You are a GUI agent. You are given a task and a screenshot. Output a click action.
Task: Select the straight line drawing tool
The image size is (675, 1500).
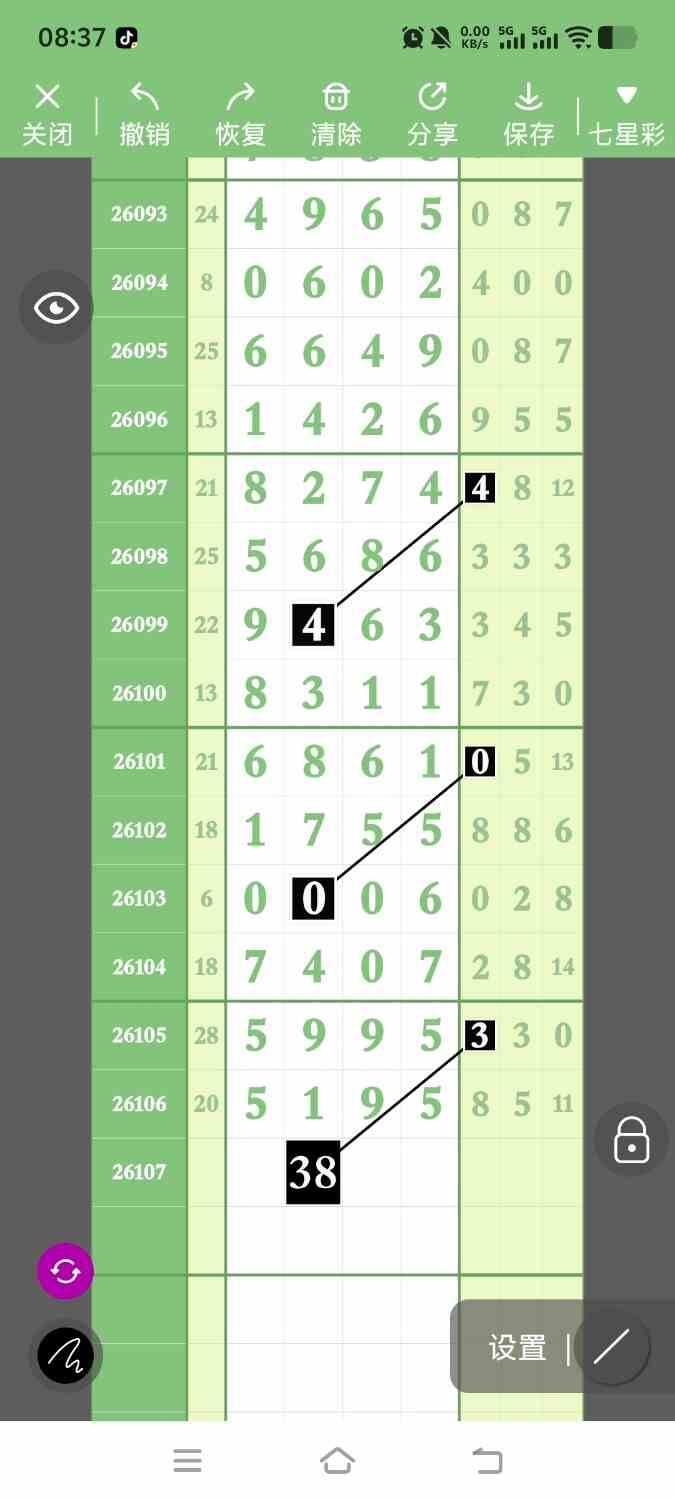[x=611, y=1348]
